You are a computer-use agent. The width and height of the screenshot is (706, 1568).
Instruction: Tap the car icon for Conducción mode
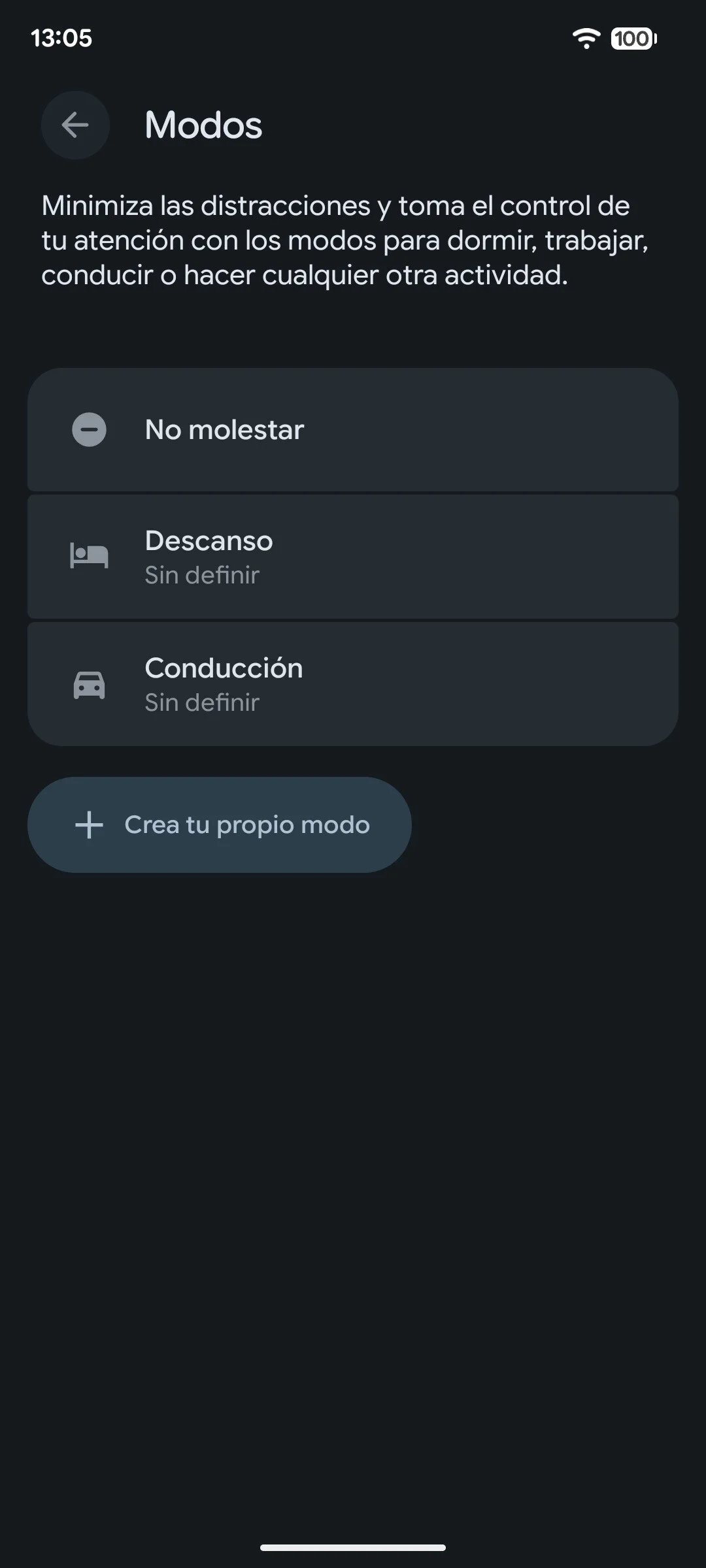[89, 683]
